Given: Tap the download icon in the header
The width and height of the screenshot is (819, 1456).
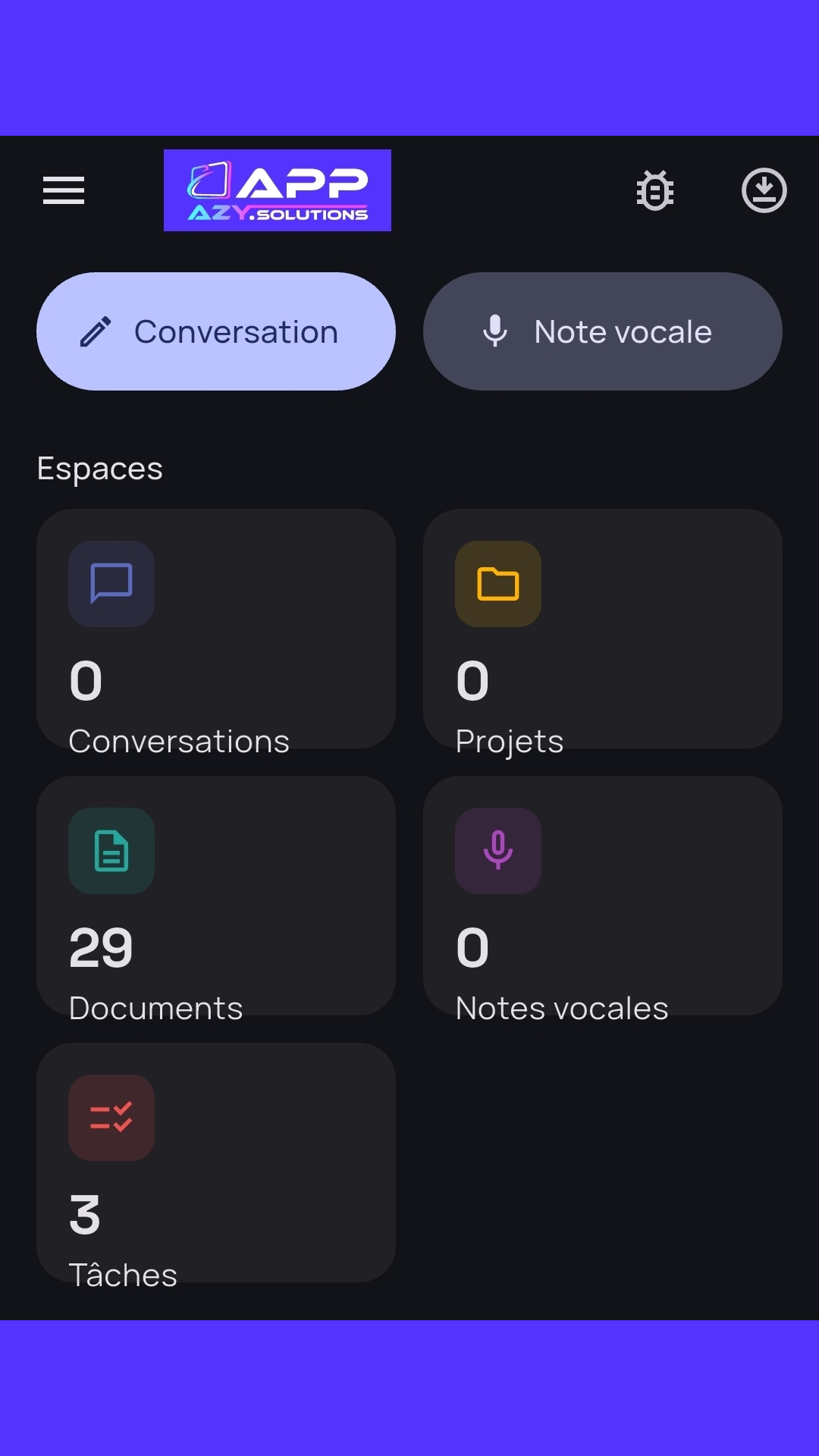Looking at the screenshot, I should point(764,190).
